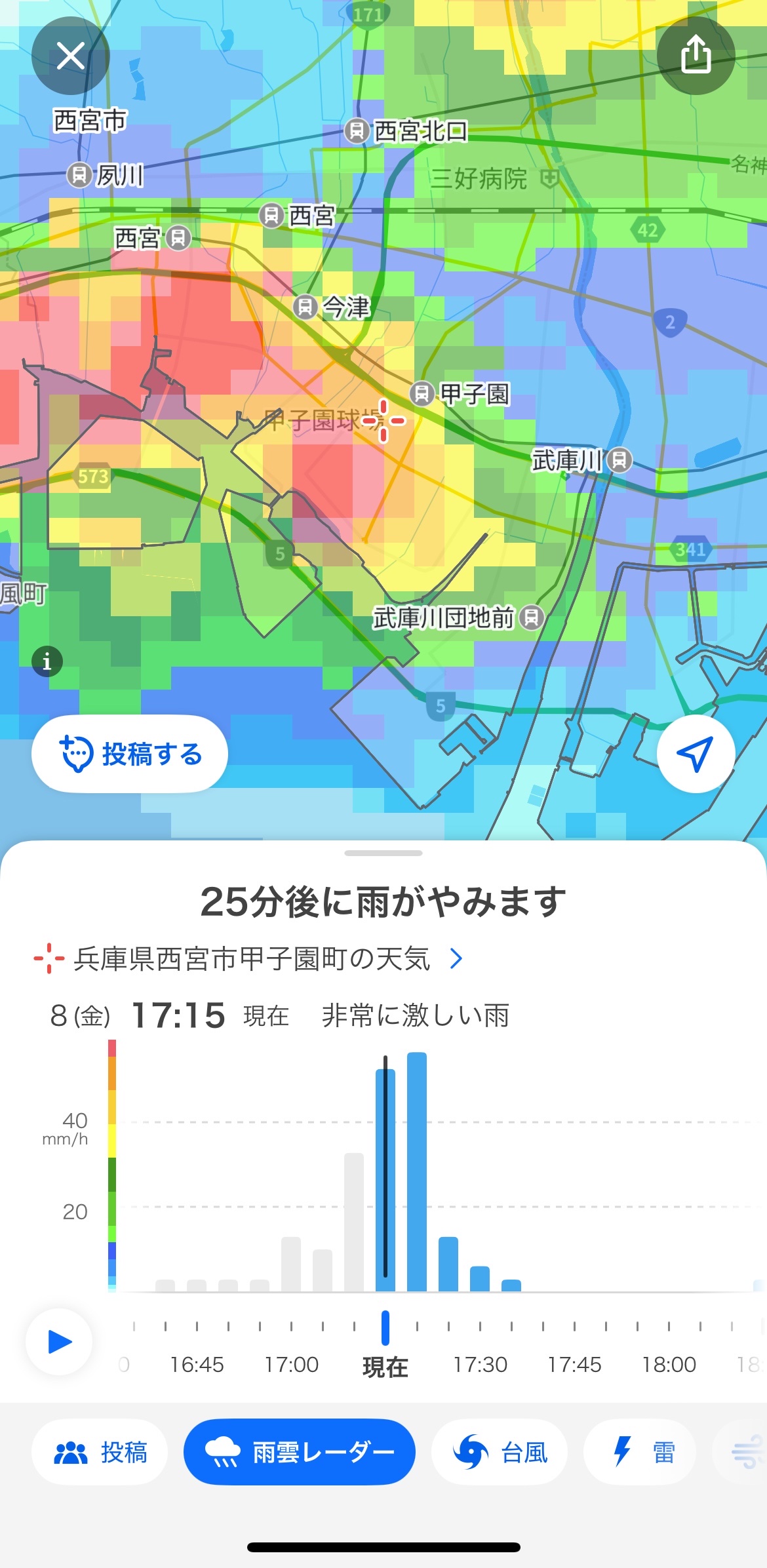Switch to the 投稿 tab
The image size is (767, 1568).
click(x=100, y=1452)
